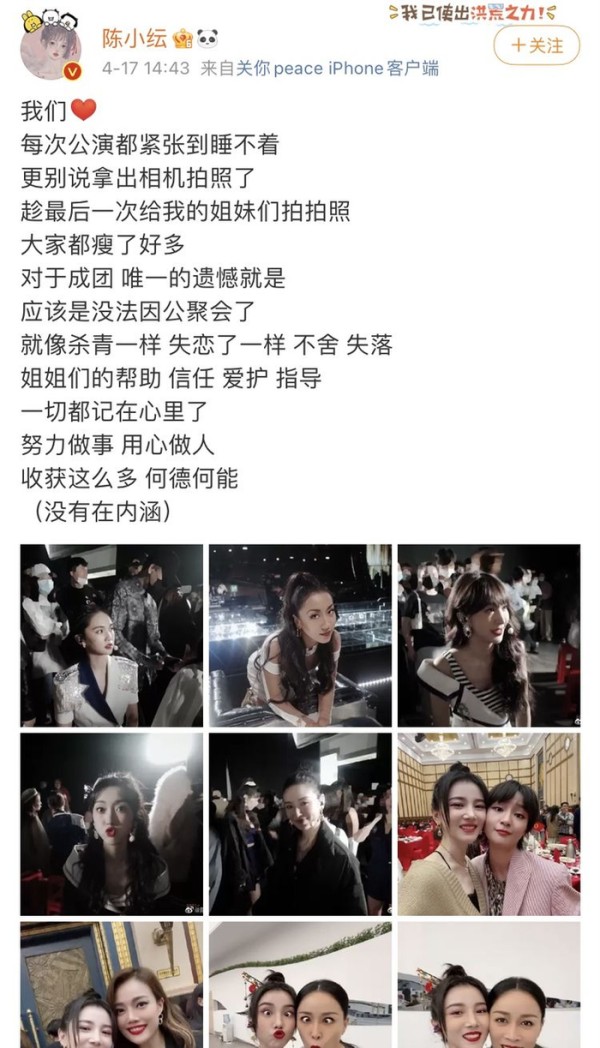View photo of woman leaning on stage edge

pos(300,635)
